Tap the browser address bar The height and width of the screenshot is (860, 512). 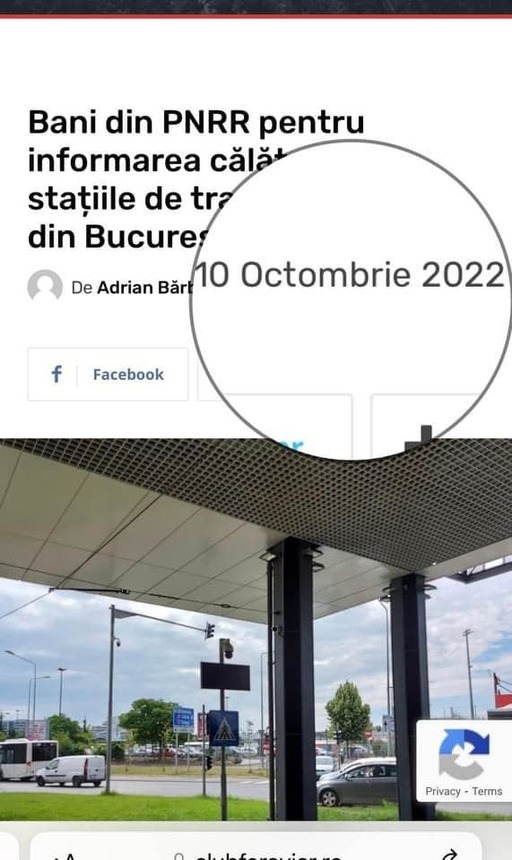[x=256, y=847]
